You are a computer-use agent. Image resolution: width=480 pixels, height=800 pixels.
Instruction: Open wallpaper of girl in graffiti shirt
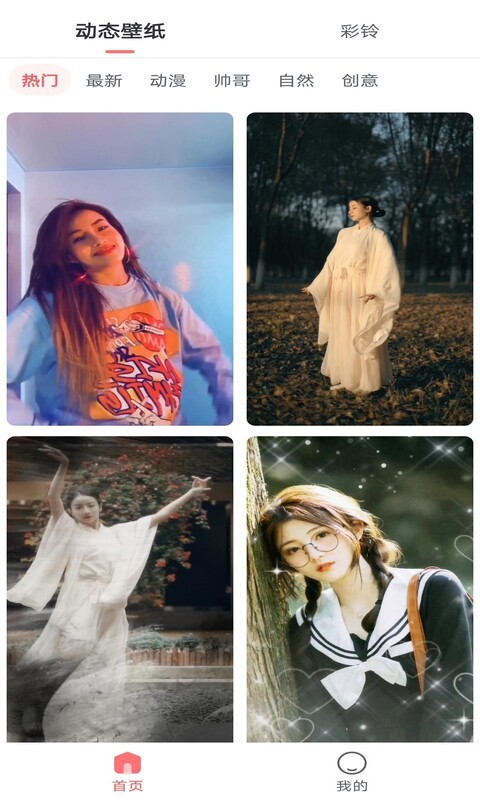pyautogui.click(x=120, y=269)
